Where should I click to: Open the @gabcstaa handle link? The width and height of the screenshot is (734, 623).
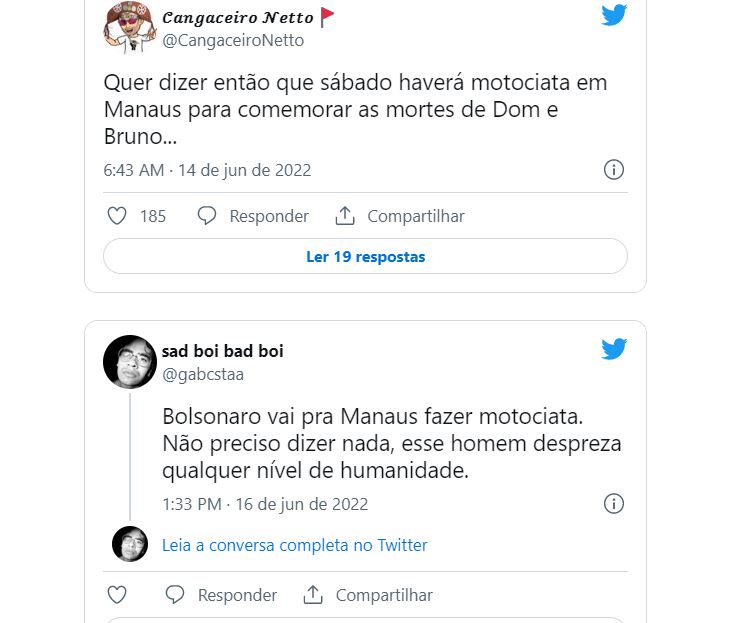click(203, 375)
